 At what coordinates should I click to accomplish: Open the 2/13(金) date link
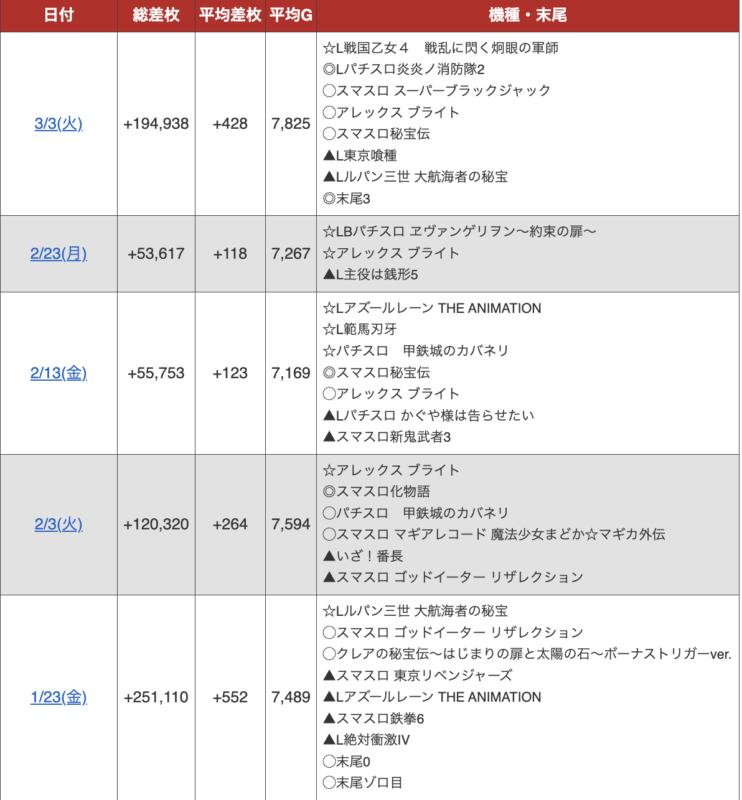pos(58,373)
